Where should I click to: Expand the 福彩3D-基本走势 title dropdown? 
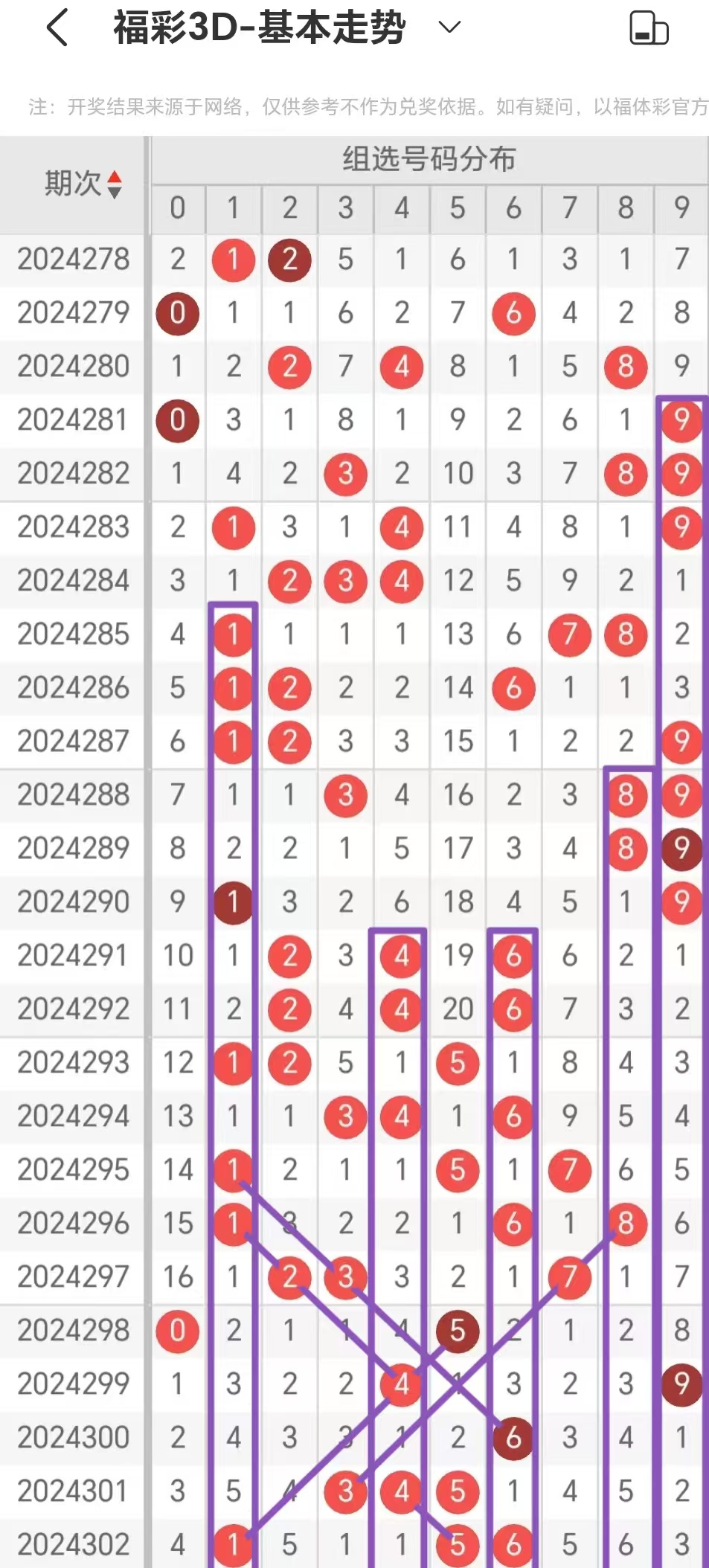coord(449,28)
